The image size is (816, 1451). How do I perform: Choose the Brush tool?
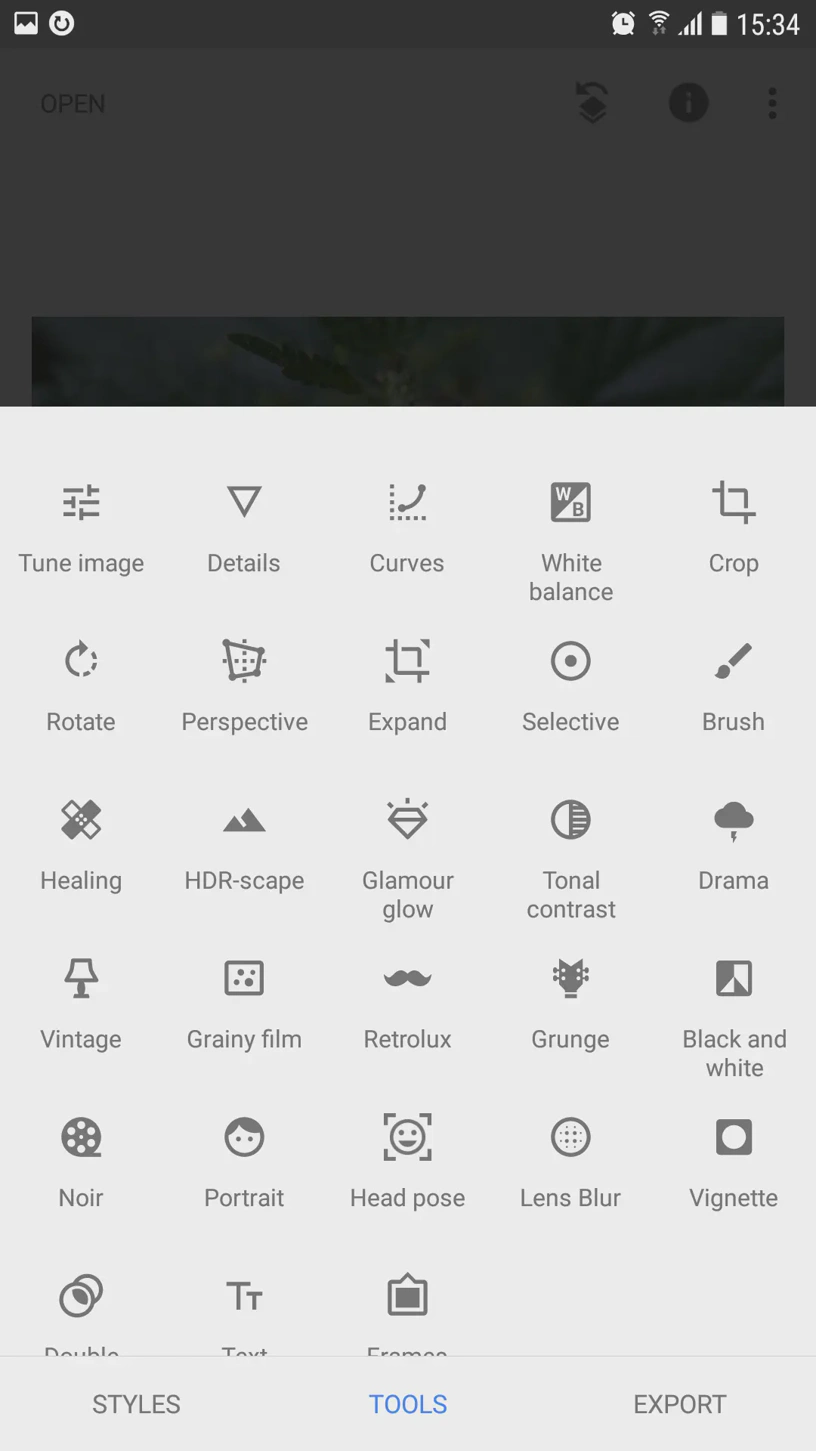coord(734,686)
